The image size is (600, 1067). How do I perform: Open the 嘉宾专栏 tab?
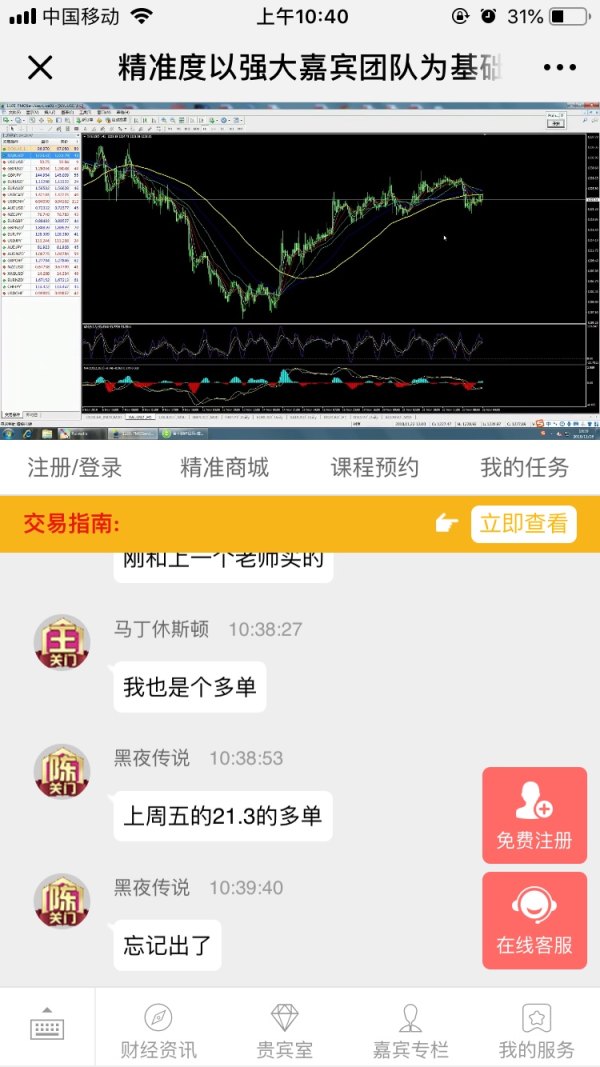point(410,1030)
